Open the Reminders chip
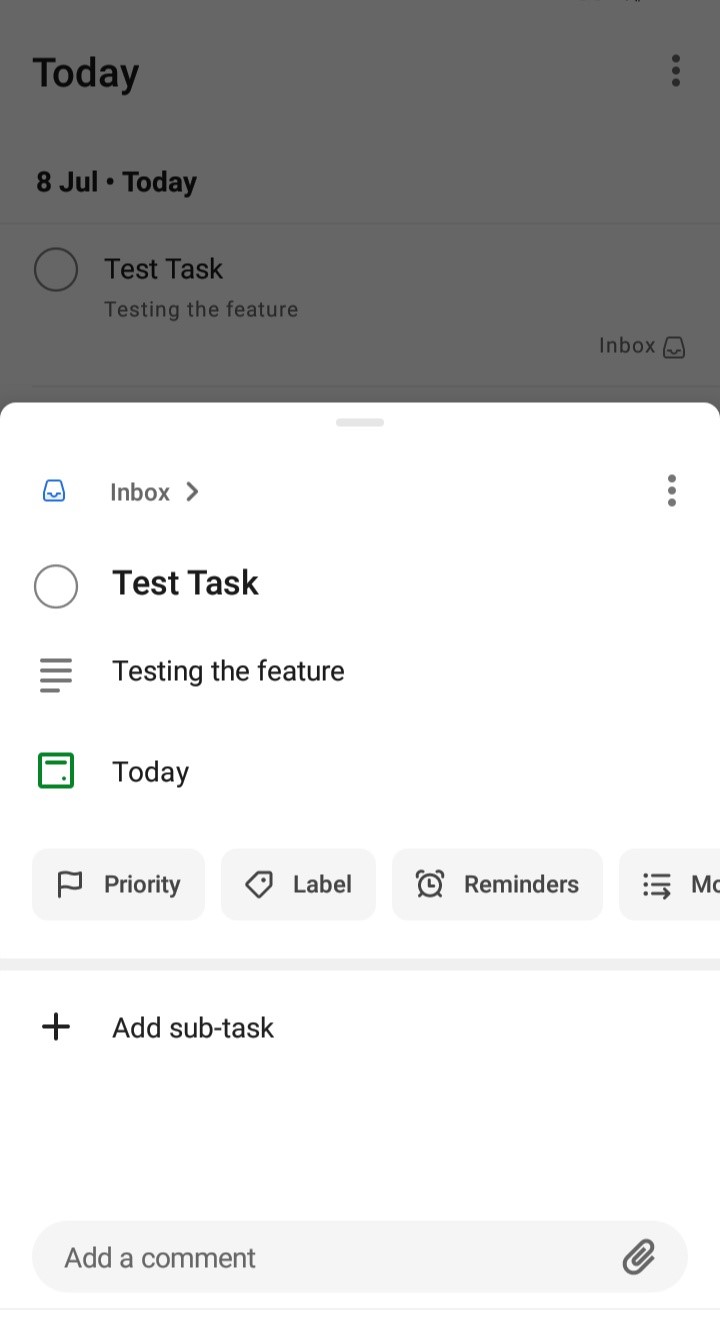The width and height of the screenshot is (720, 1326). (497, 884)
